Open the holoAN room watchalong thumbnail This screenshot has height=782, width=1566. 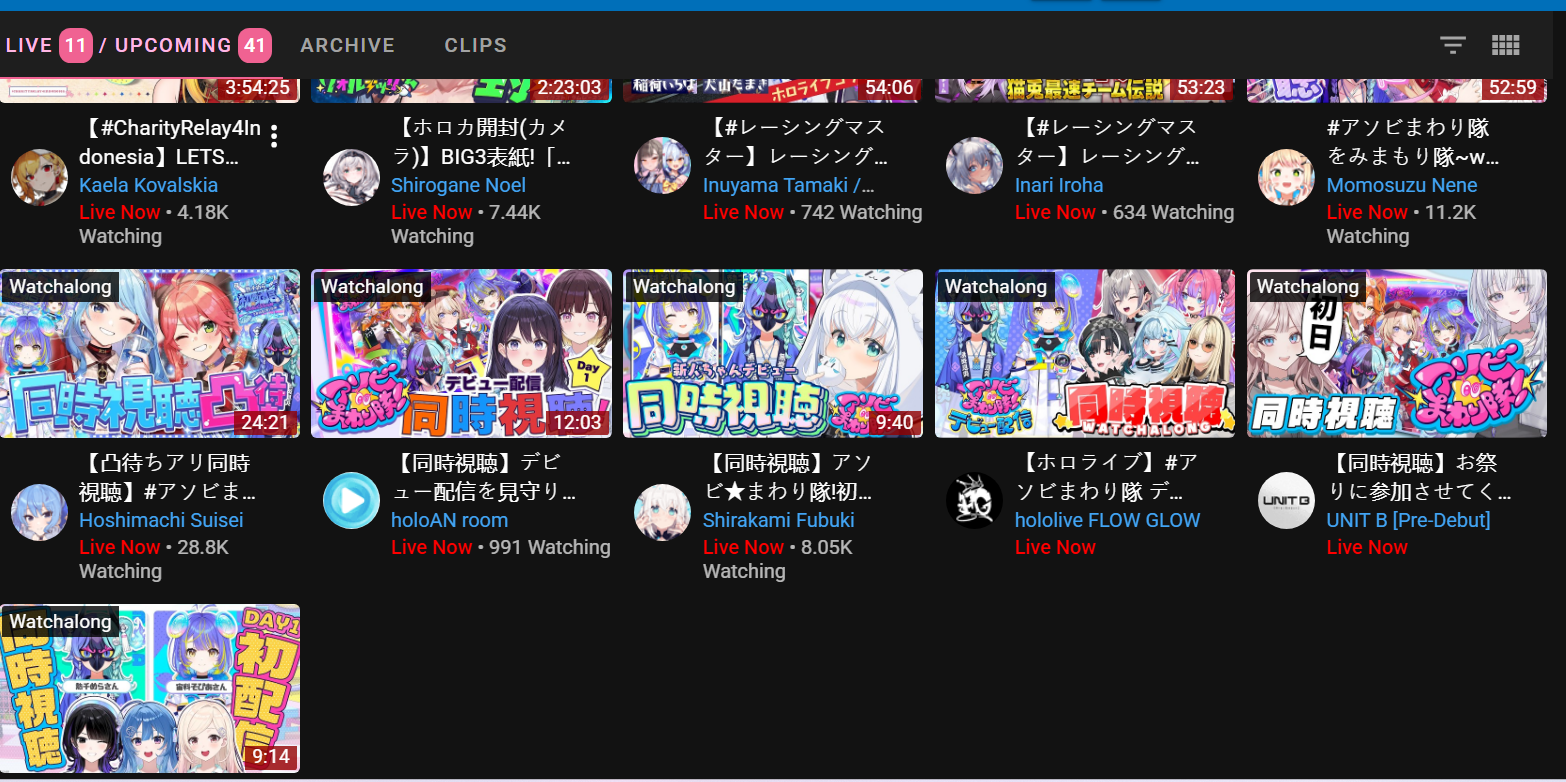[462, 353]
